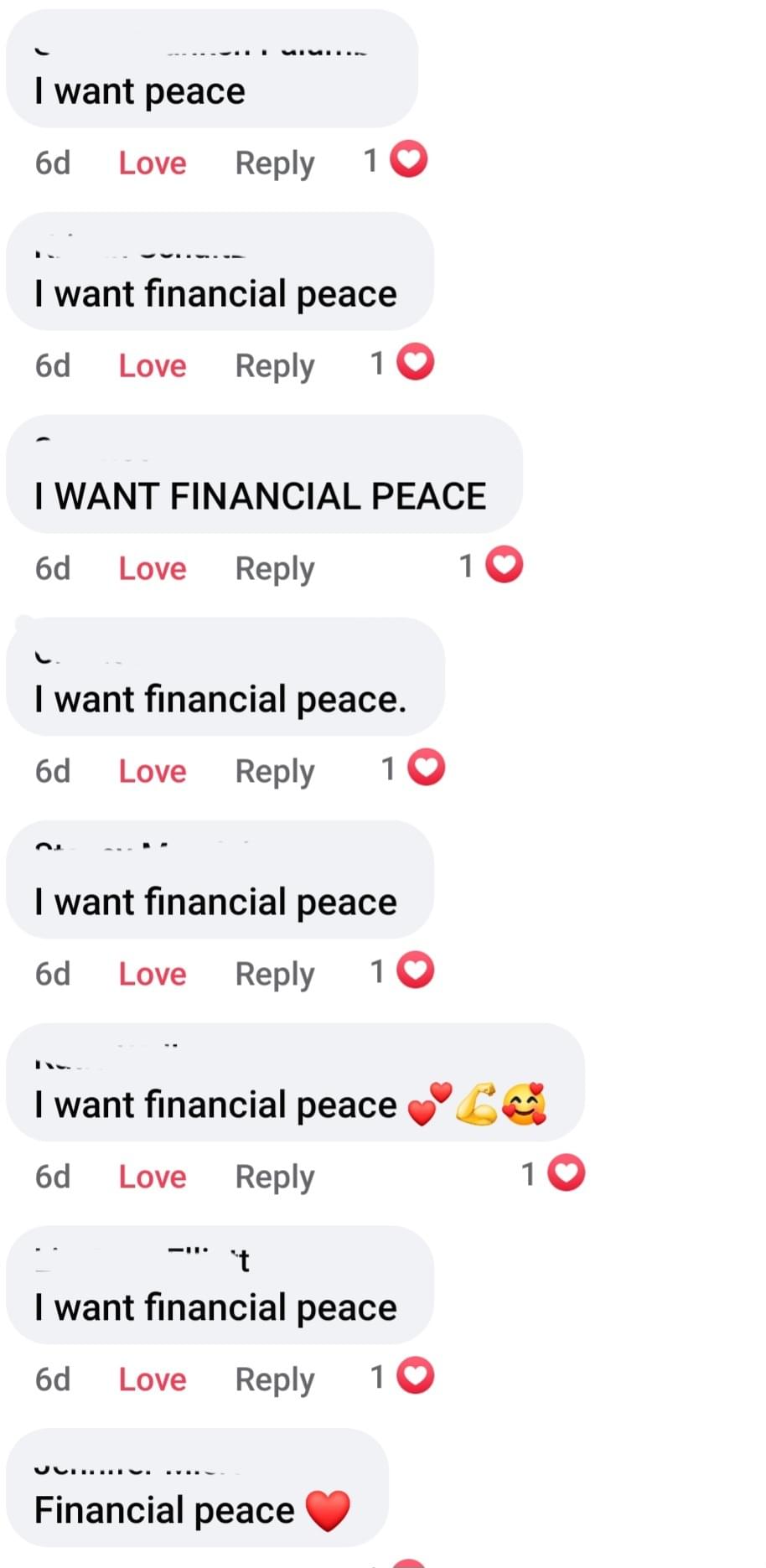Love the "I want financial peace." comment ending with period

pos(152,771)
